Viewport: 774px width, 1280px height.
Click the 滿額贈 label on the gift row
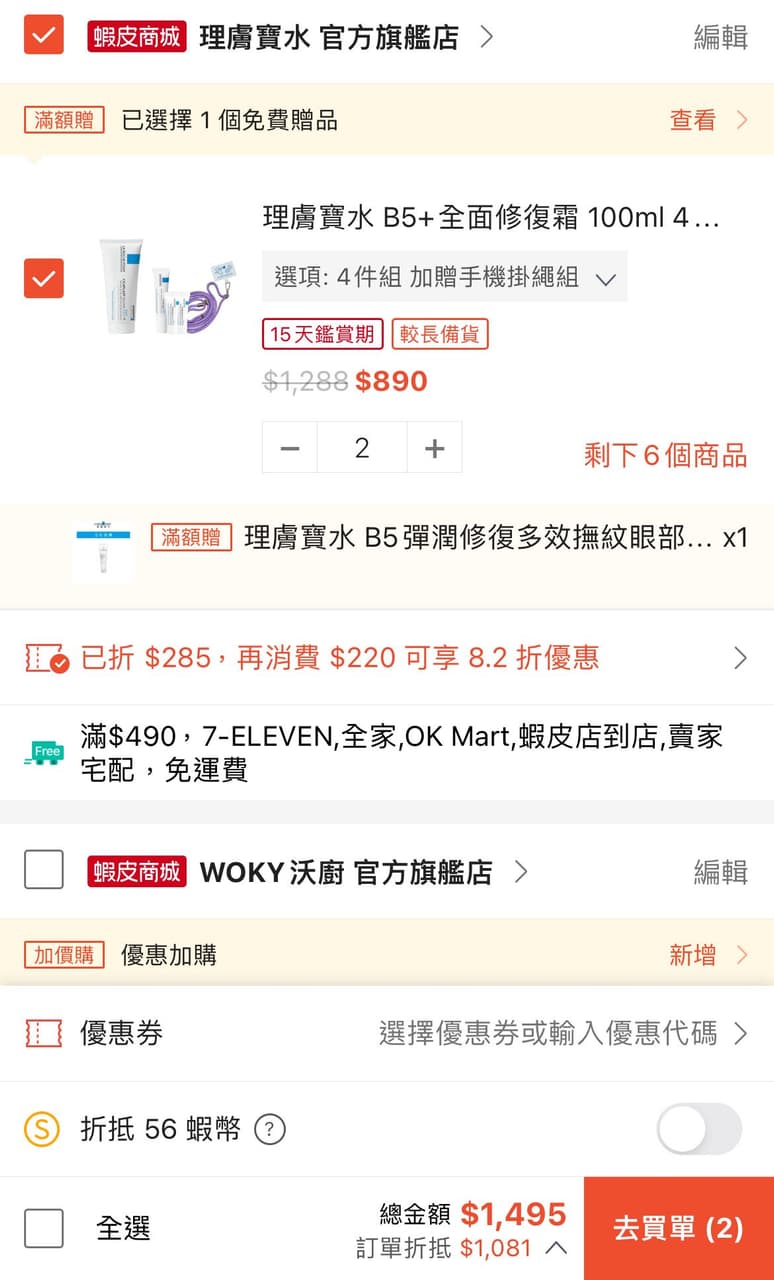190,539
